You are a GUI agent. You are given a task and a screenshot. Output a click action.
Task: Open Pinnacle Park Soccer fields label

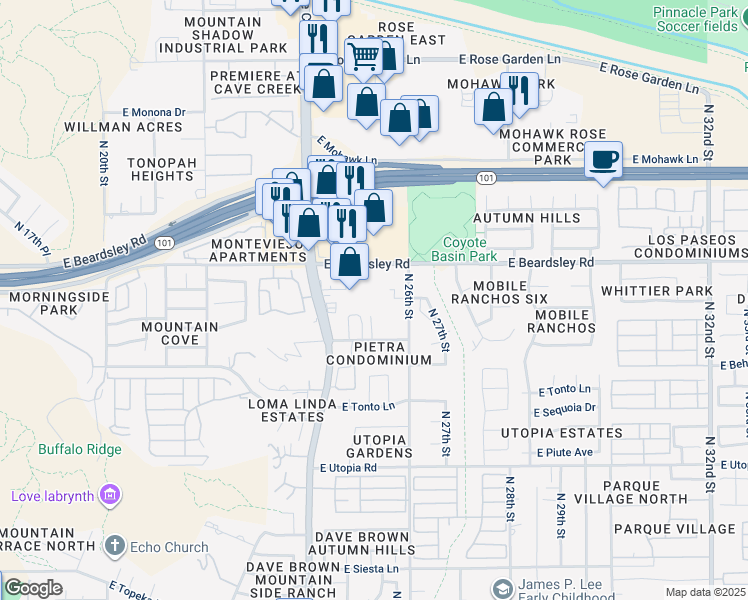[696, 19]
